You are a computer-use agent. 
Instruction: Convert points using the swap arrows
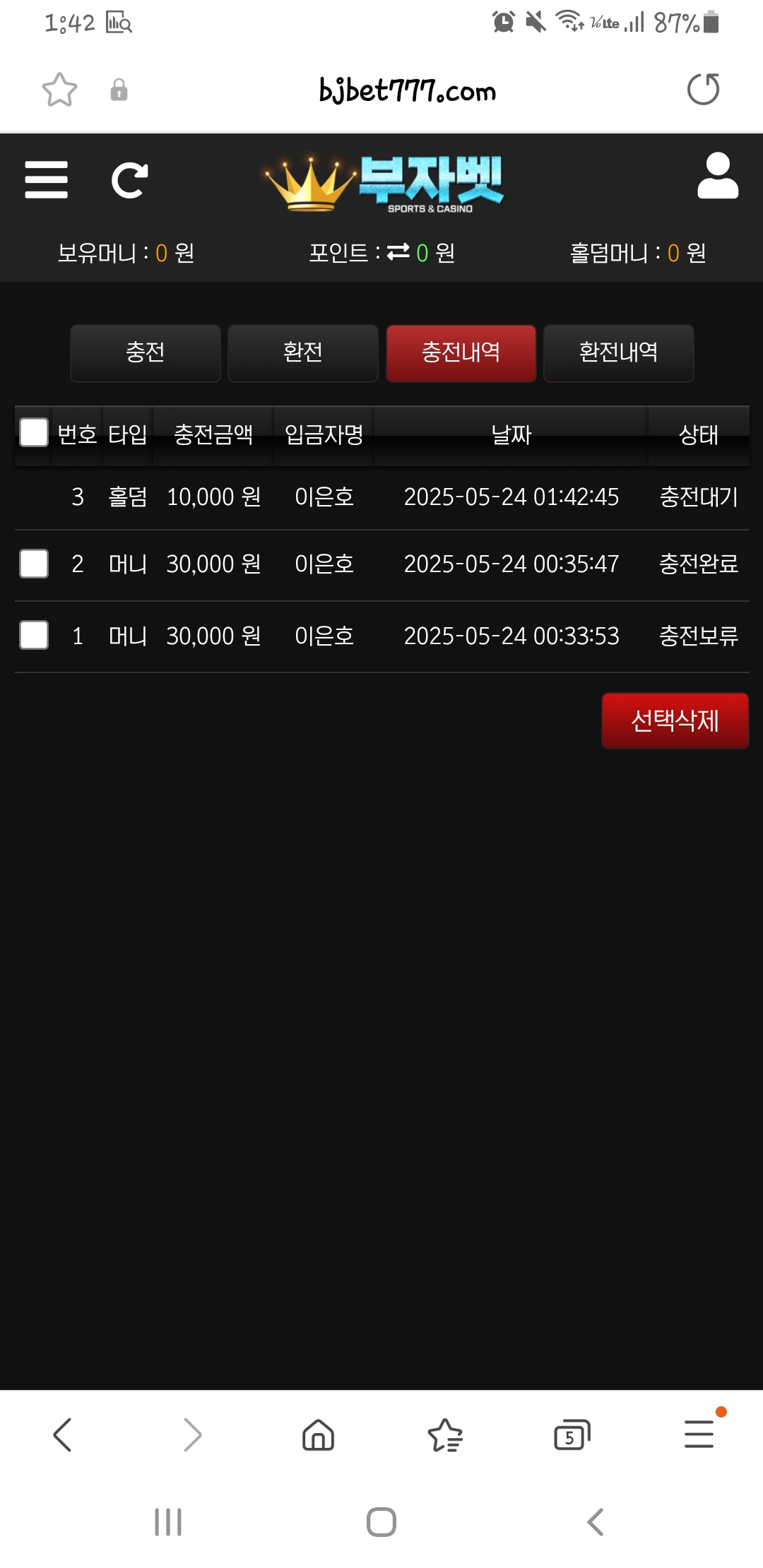398,252
